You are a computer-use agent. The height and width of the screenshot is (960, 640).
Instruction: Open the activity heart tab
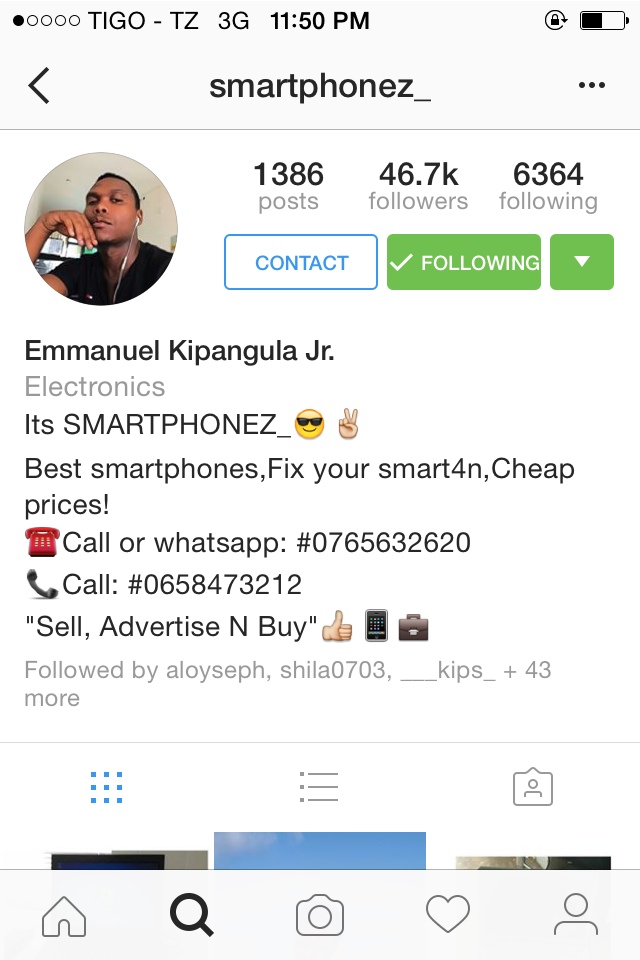[448, 915]
